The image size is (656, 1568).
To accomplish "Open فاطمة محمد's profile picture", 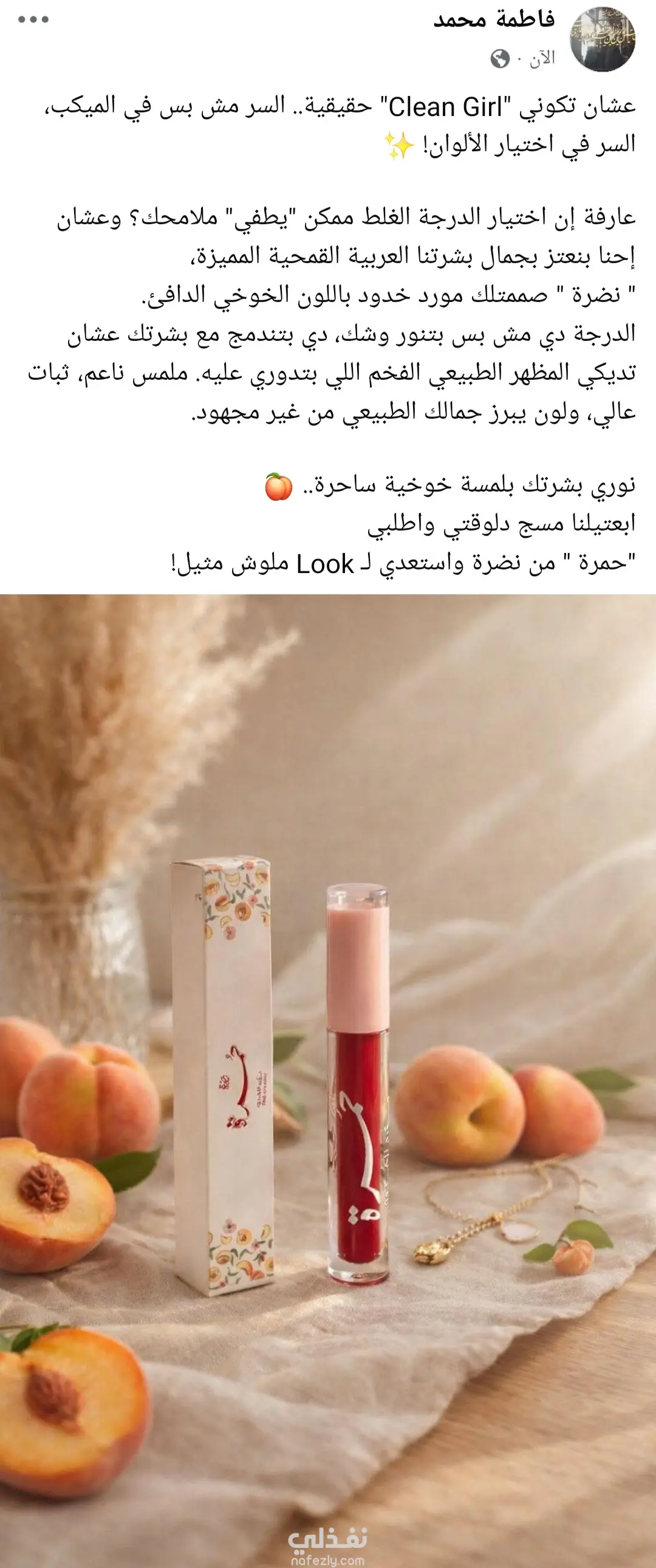I will [x=602, y=40].
